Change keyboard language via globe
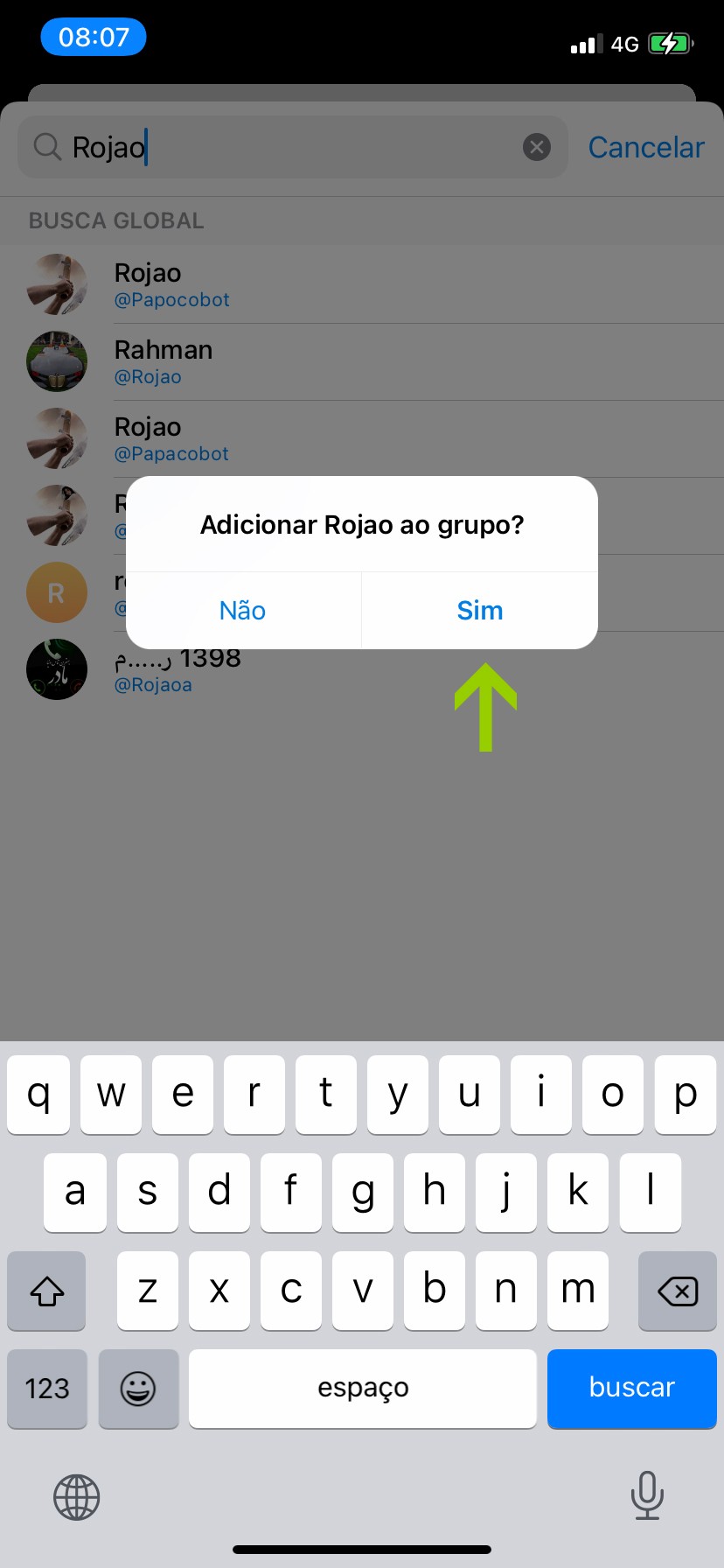Screen dimensions: 724x1568 (77, 1497)
